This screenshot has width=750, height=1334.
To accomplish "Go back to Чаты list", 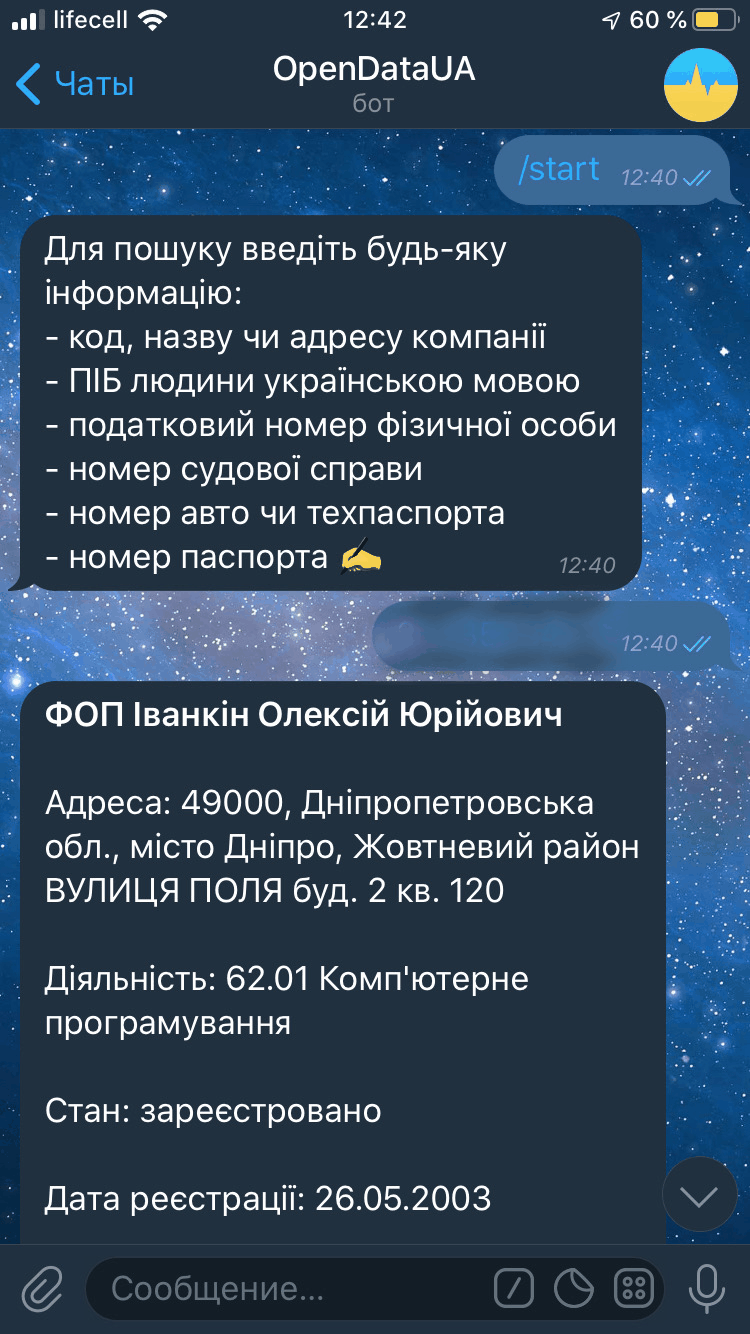I will tap(75, 85).
